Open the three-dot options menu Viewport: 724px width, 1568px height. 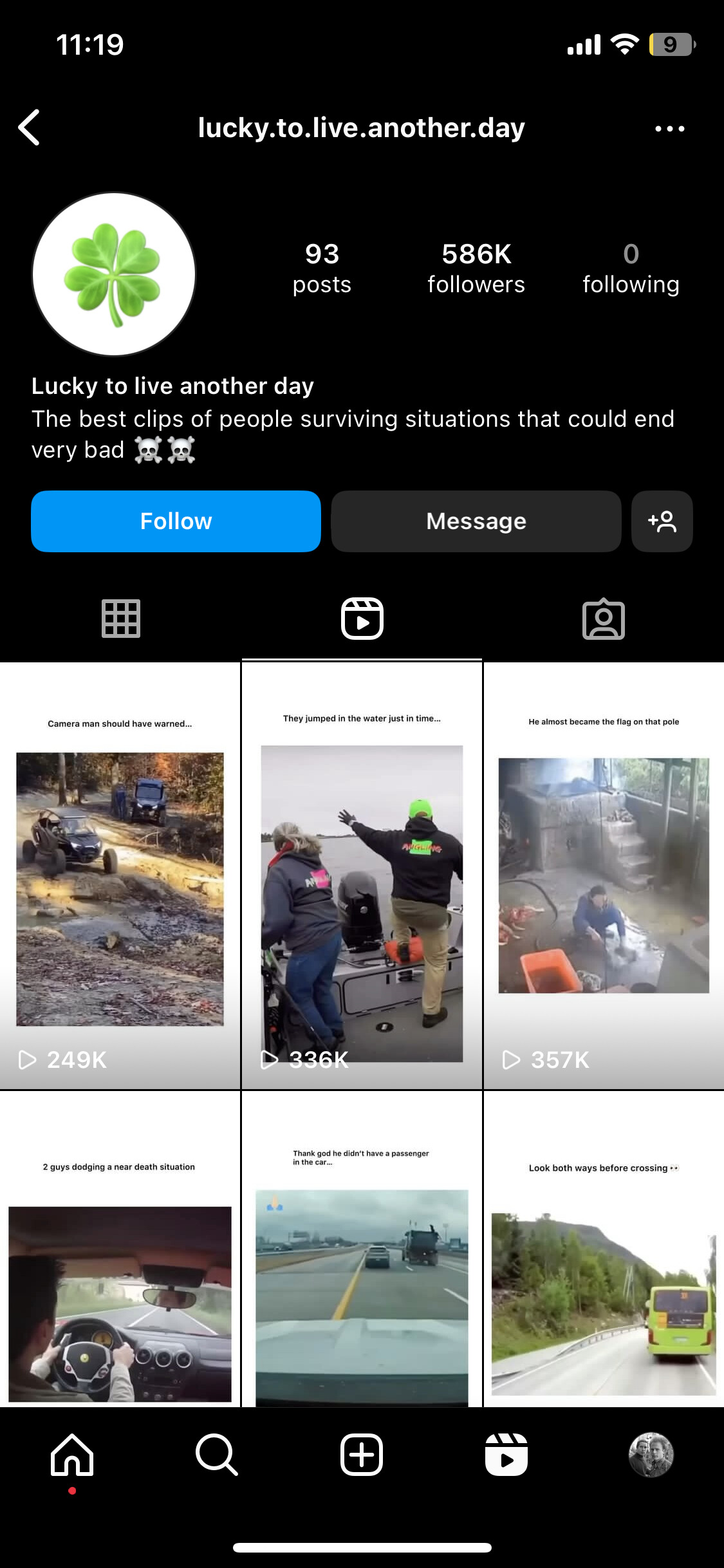pyautogui.click(x=669, y=129)
